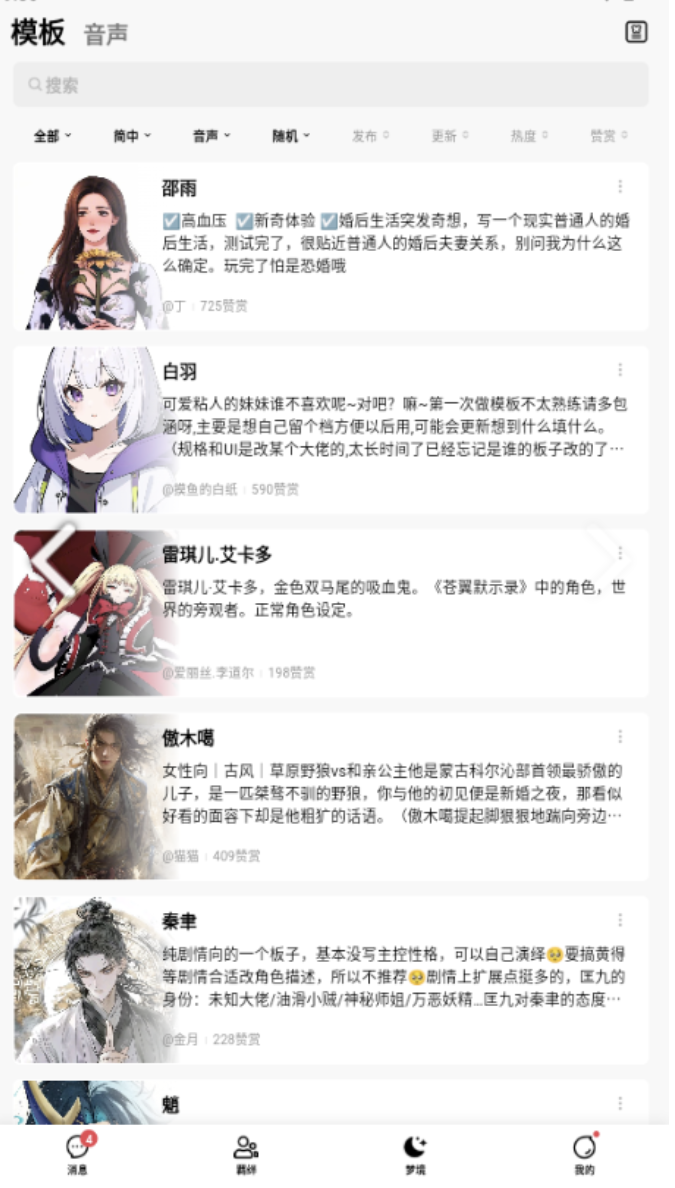Open the more options on 白羽 card
This screenshot has height=1188, width=675.
pyautogui.click(x=620, y=370)
